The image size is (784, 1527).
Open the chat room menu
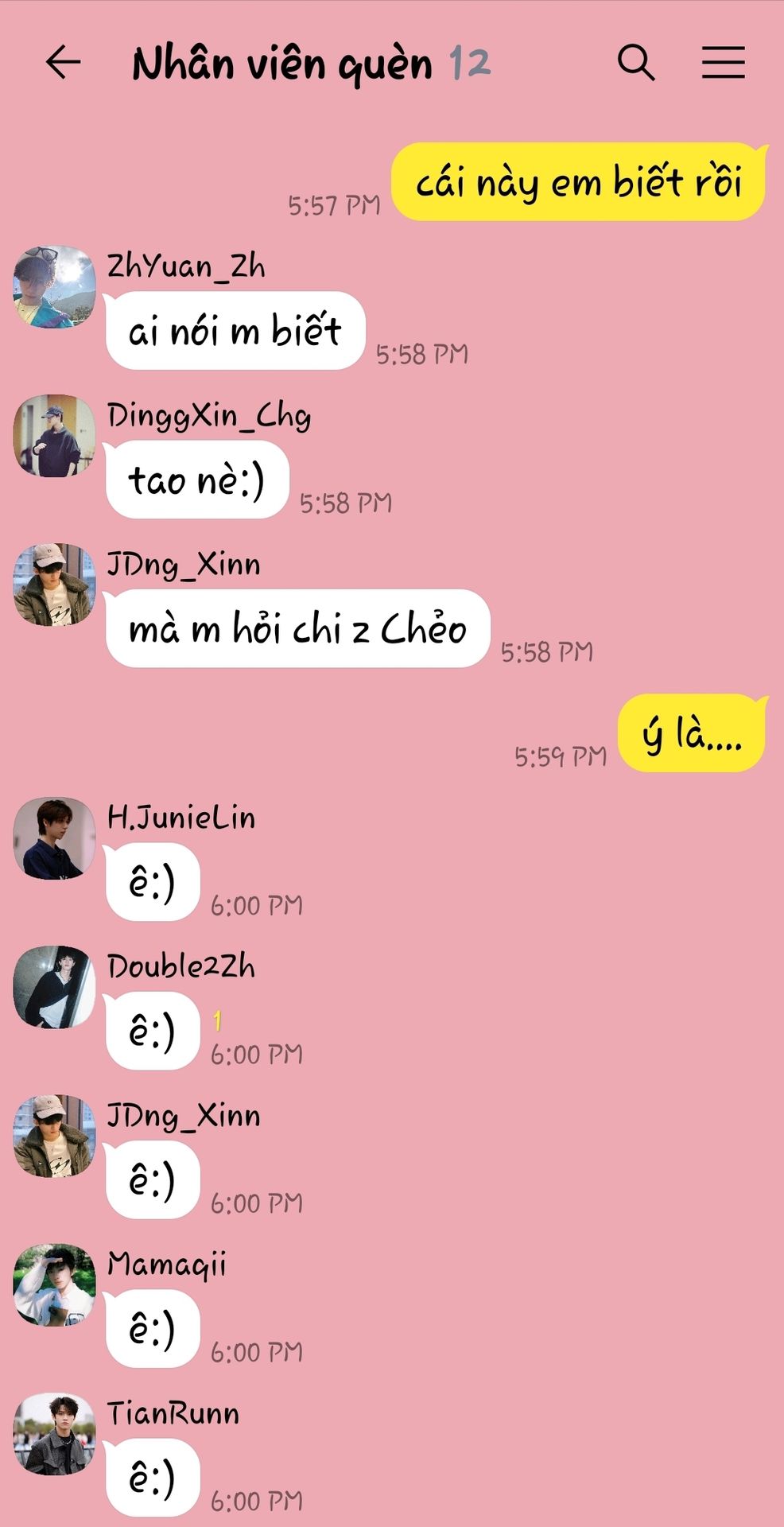[723, 62]
